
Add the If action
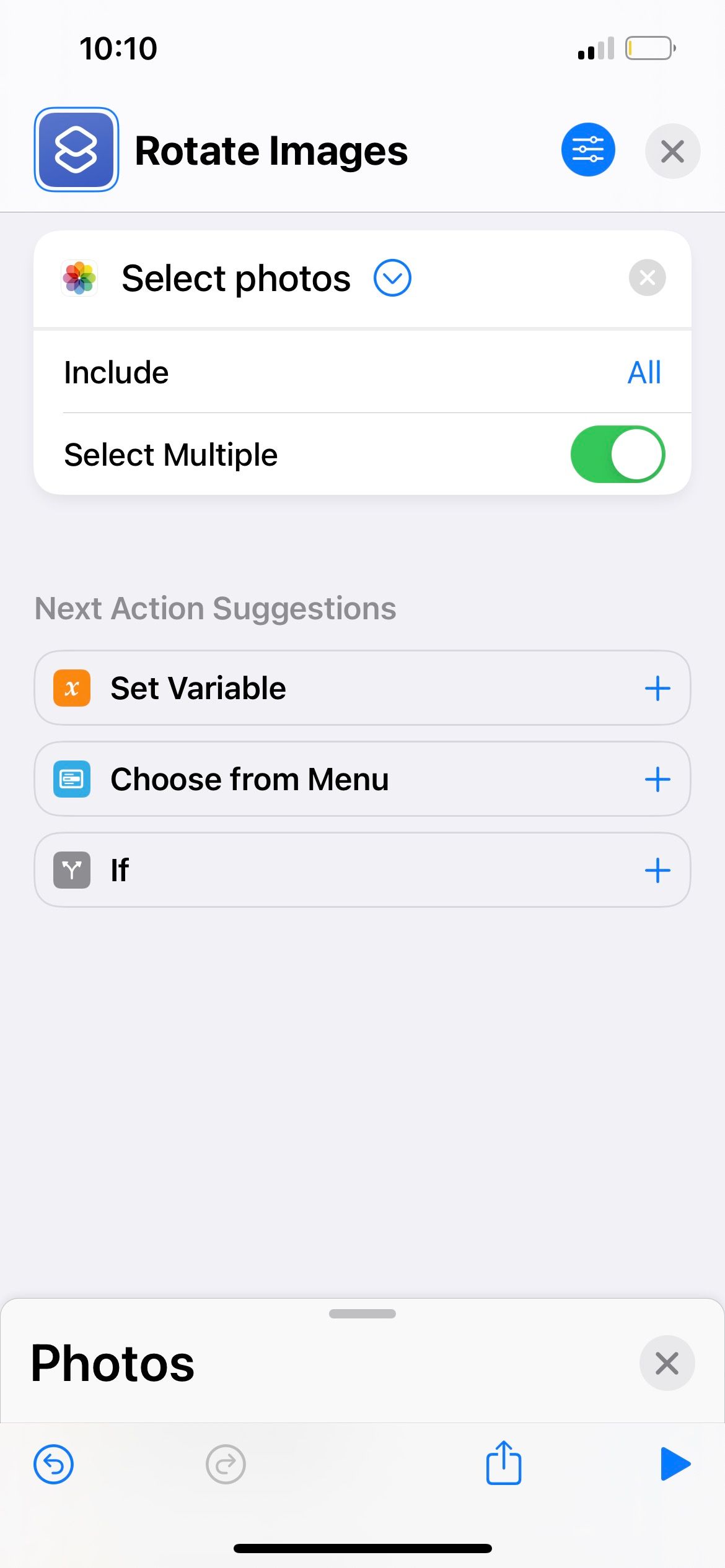(657, 870)
